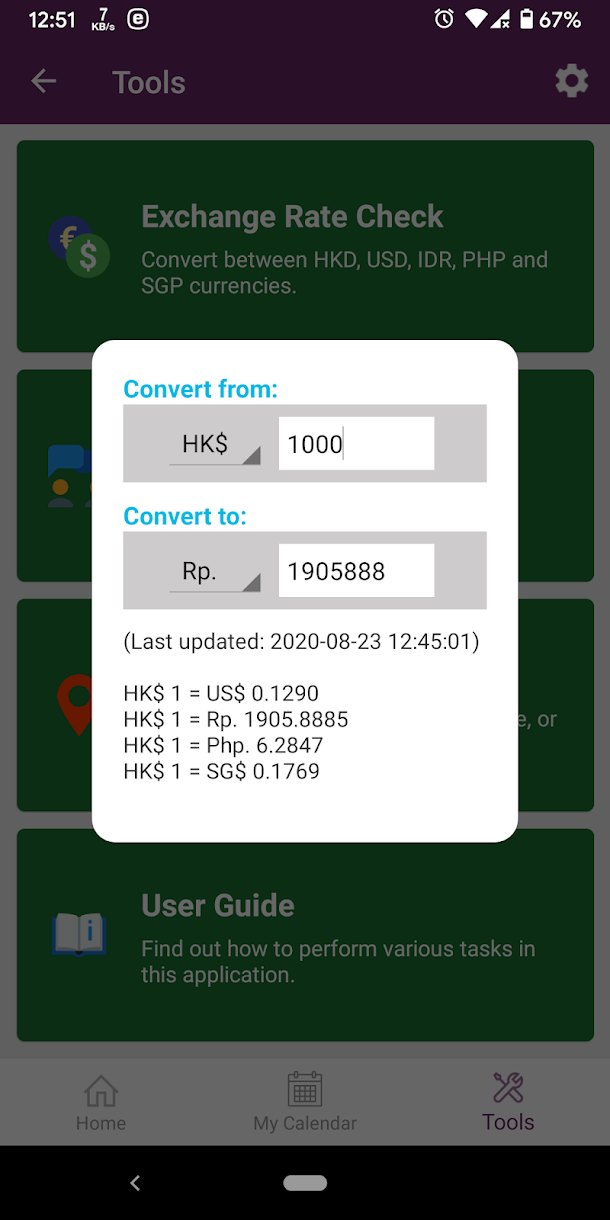This screenshot has width=610, height=1220.
Task: Select the Tools tab
Action: pos(508,1103)
